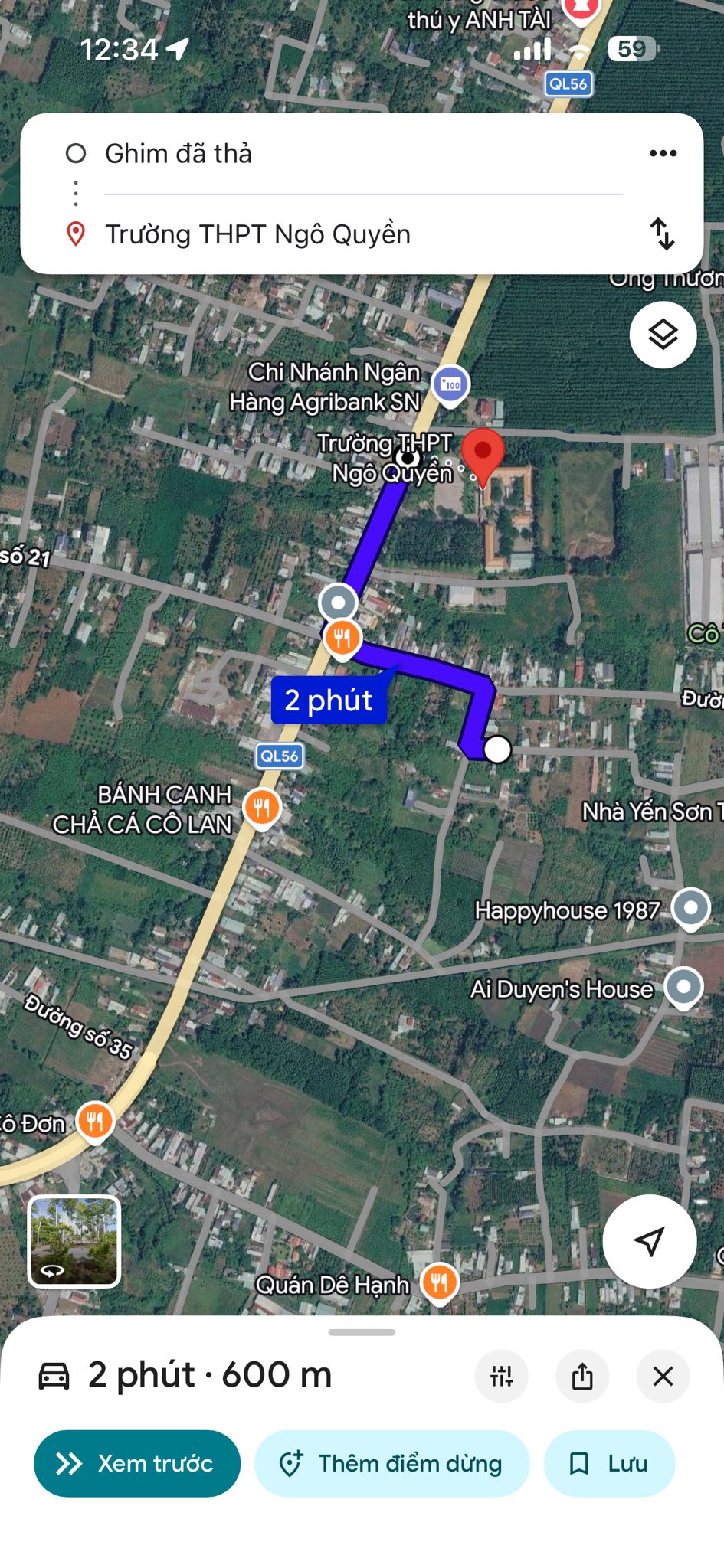Open the Street View thumbnail
724x1568 pixels.
74,1241
